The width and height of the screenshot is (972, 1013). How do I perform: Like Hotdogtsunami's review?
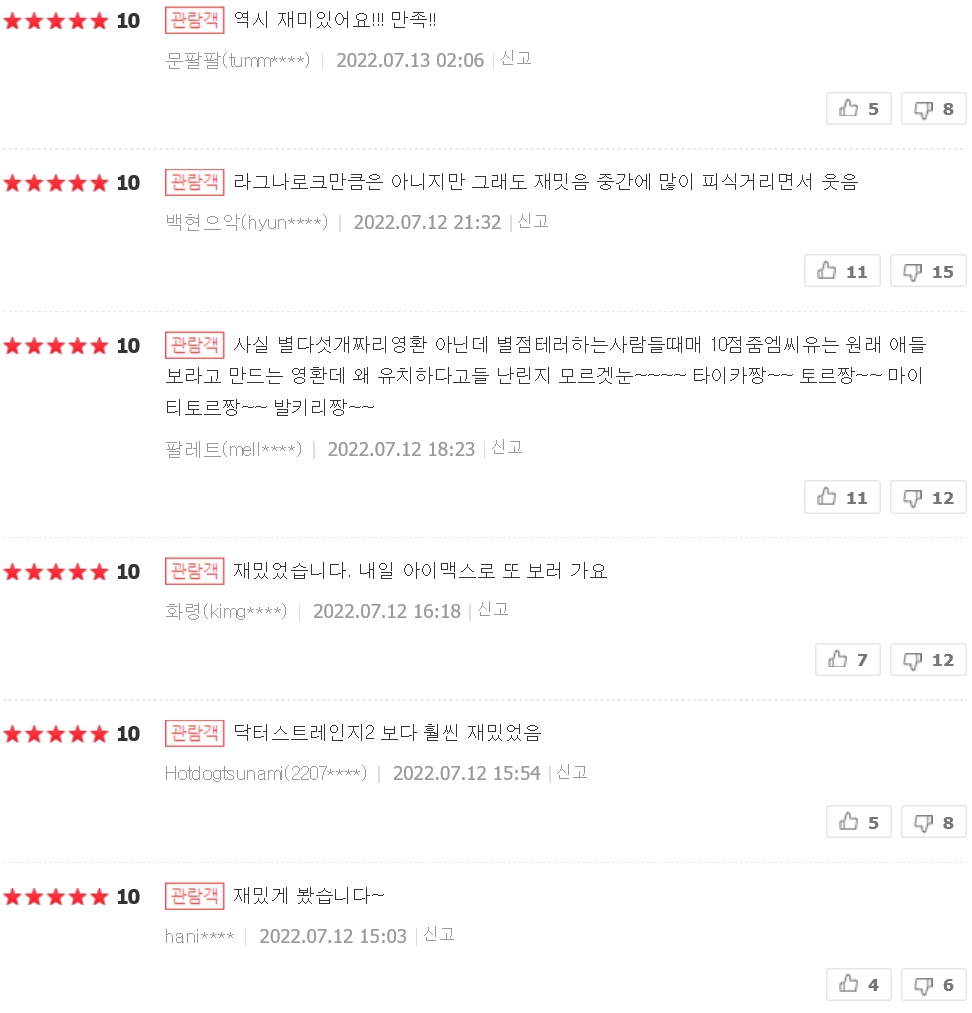pos(859,822)
